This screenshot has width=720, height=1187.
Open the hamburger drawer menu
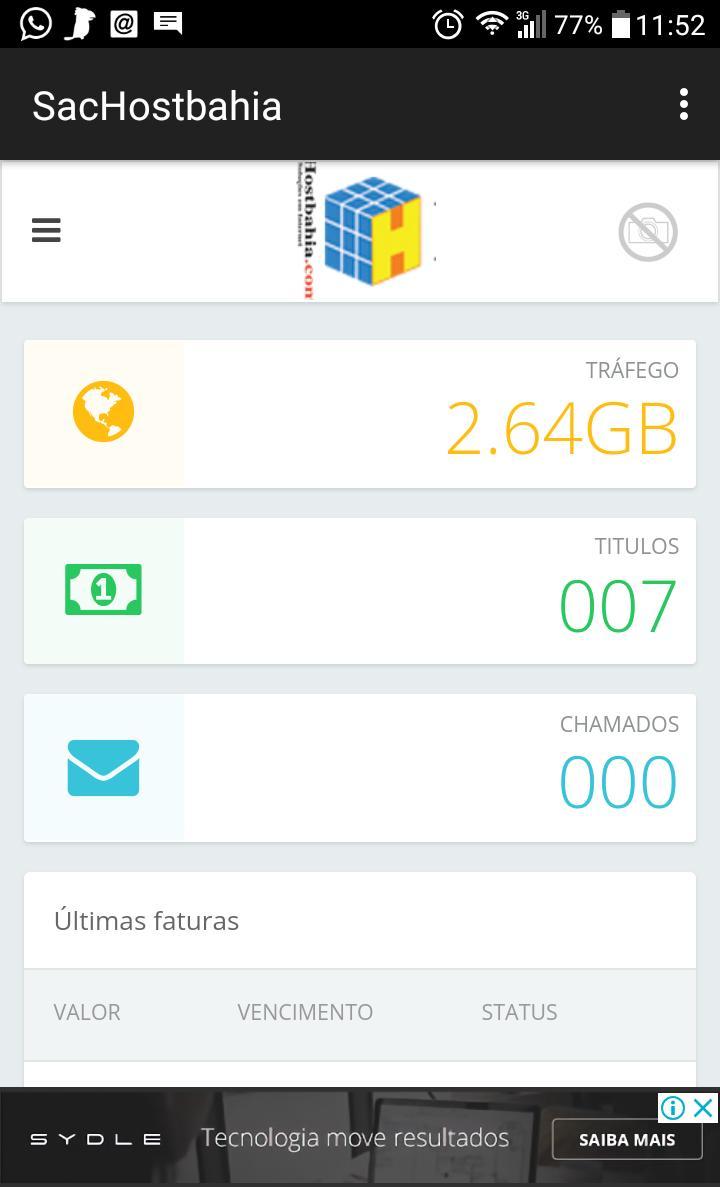(x=46, y=230)
